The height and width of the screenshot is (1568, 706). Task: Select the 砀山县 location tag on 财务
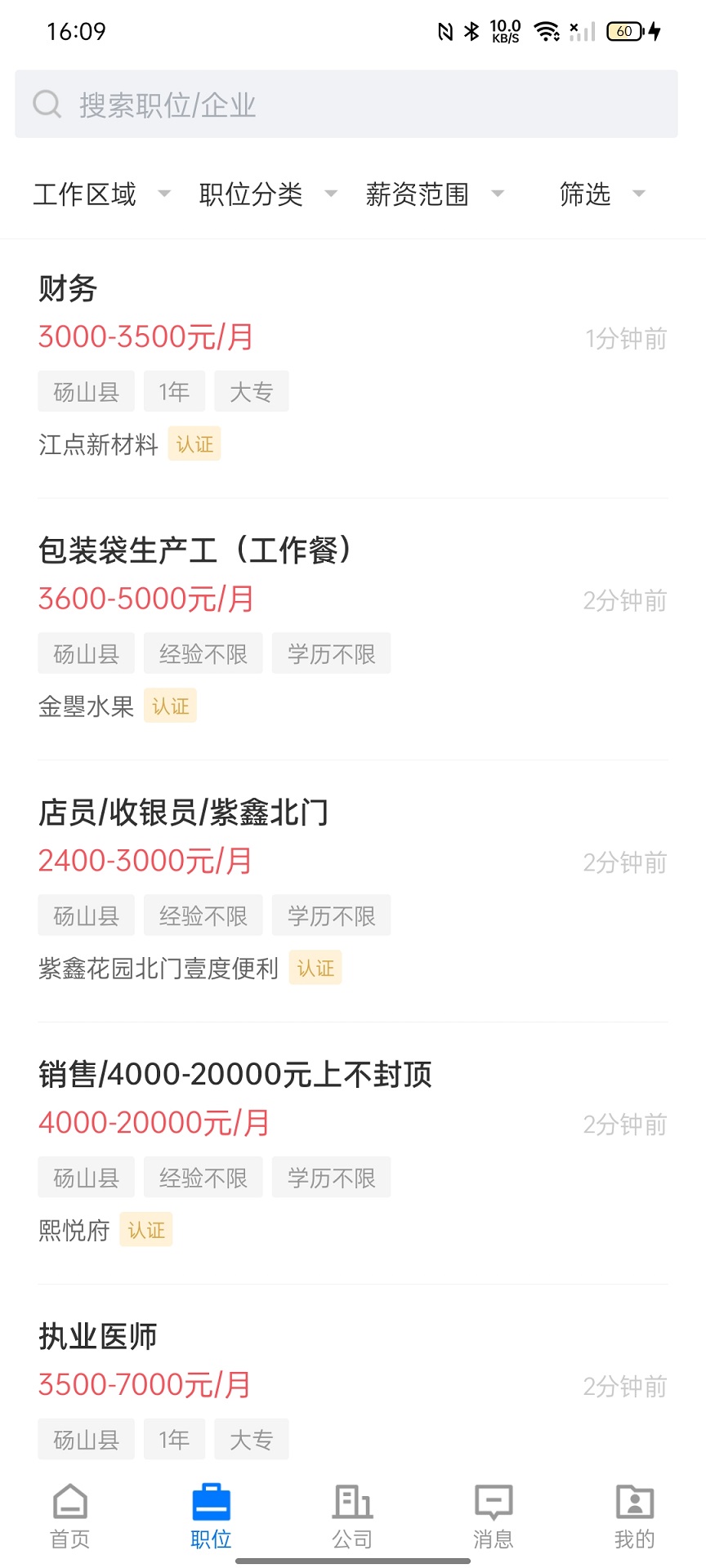click(86, 391)
